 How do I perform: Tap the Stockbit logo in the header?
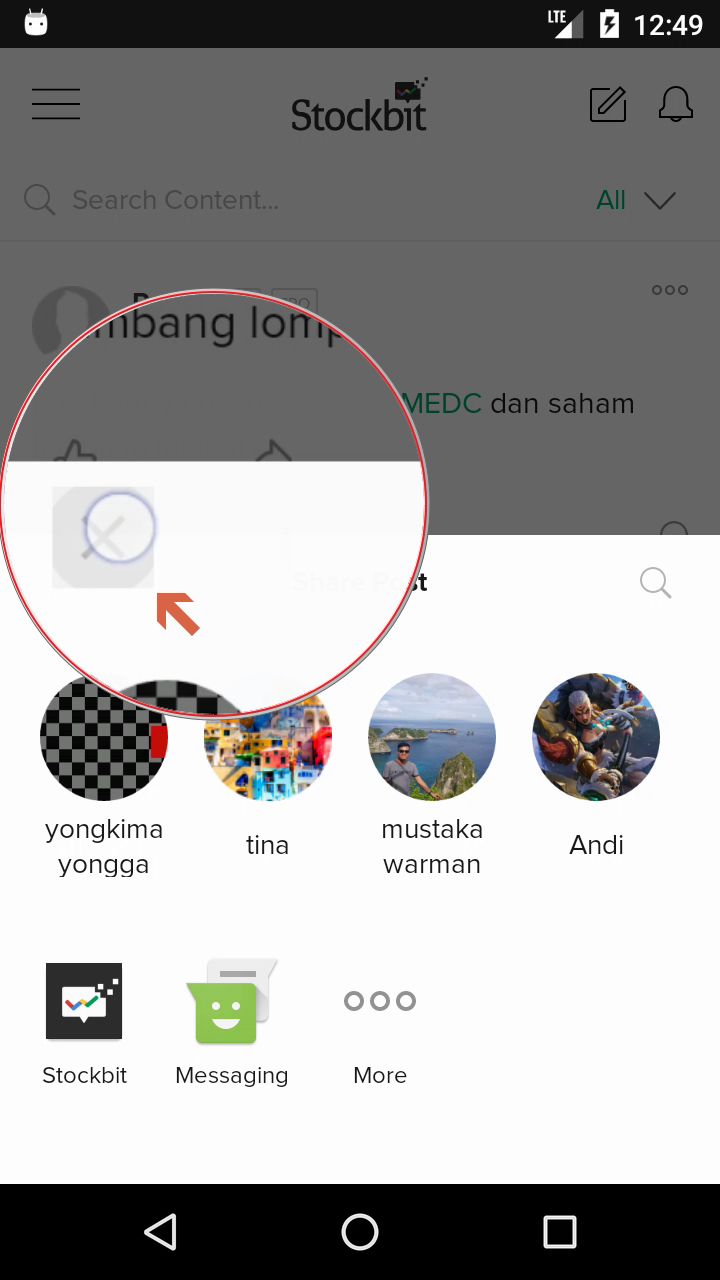point(359,108)
